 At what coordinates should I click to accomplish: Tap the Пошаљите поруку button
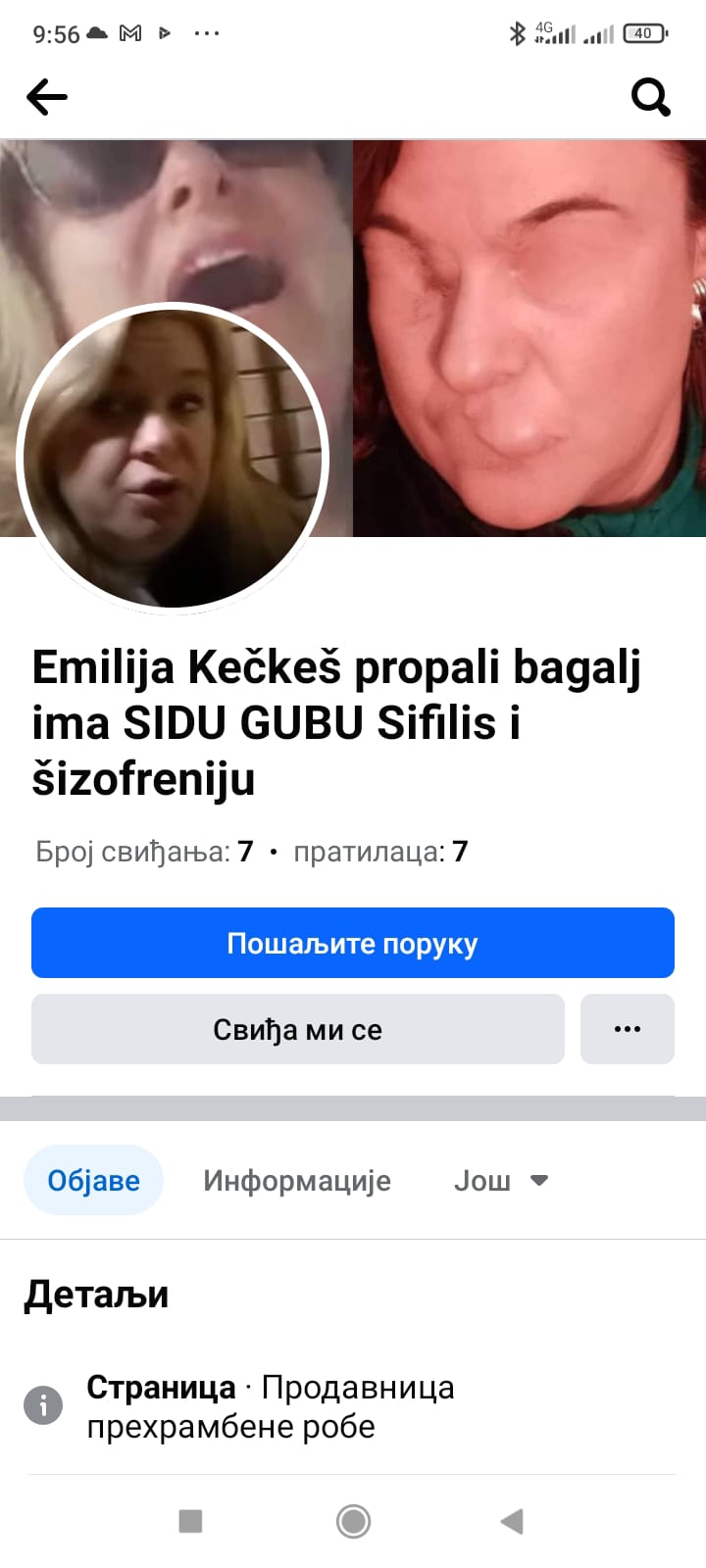353,943
